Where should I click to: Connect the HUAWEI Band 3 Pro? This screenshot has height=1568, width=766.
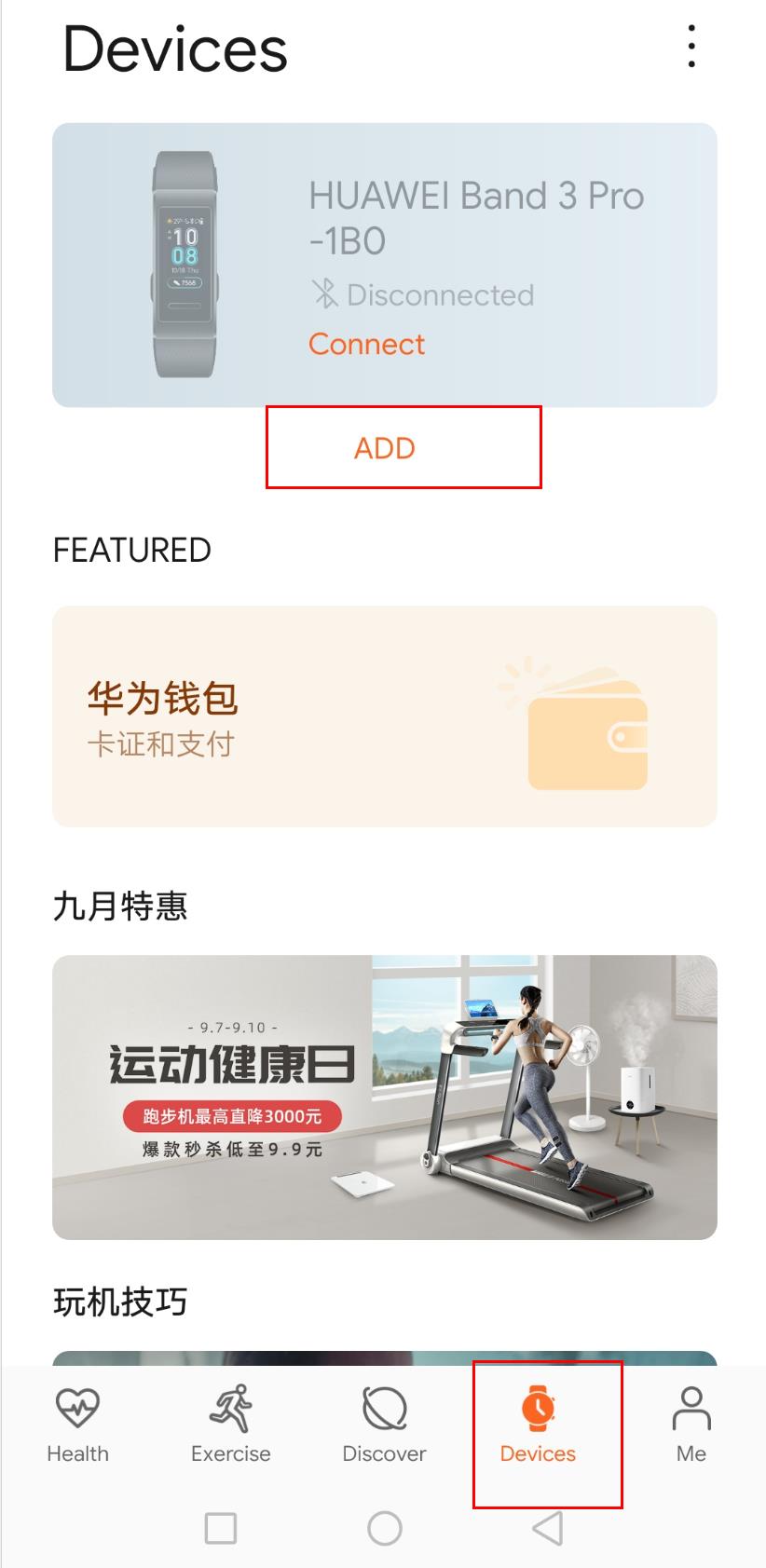click(x=366, y=345)
